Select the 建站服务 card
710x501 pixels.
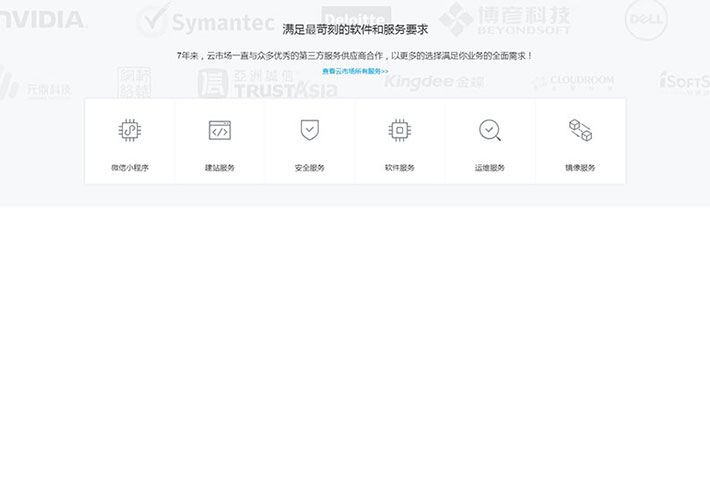(220, 142)
